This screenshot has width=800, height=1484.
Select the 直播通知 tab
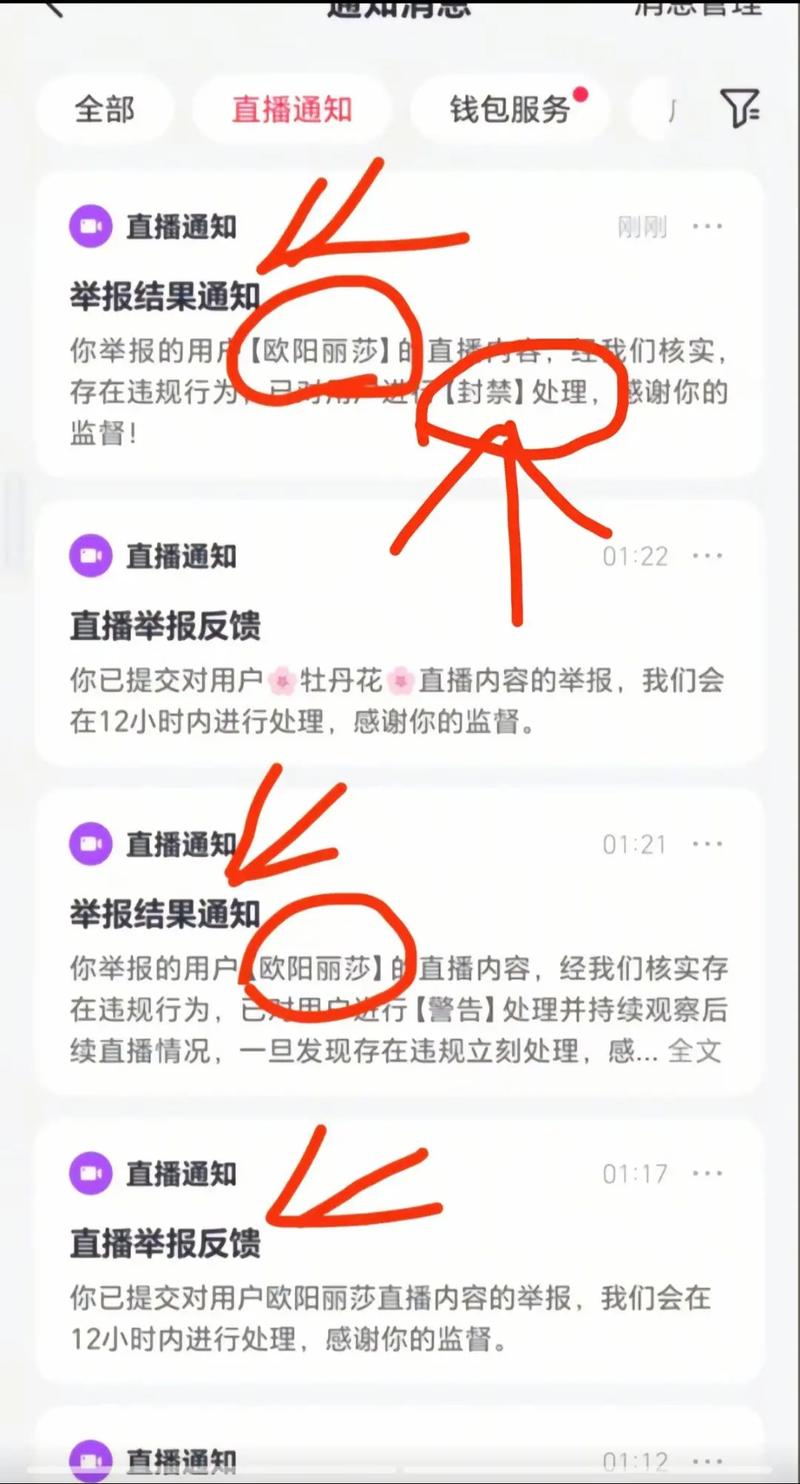tap(291, 109)
